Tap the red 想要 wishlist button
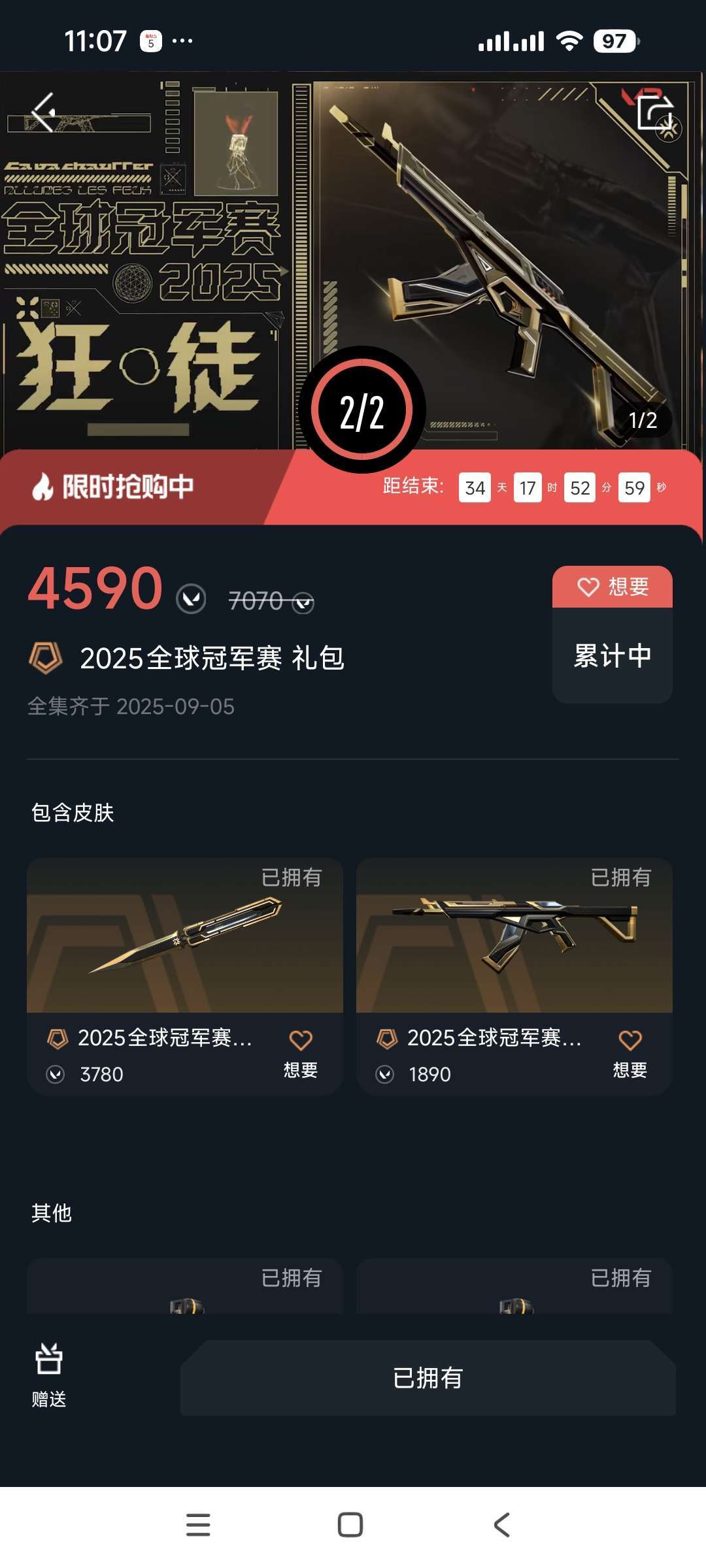 pos(613,587)
